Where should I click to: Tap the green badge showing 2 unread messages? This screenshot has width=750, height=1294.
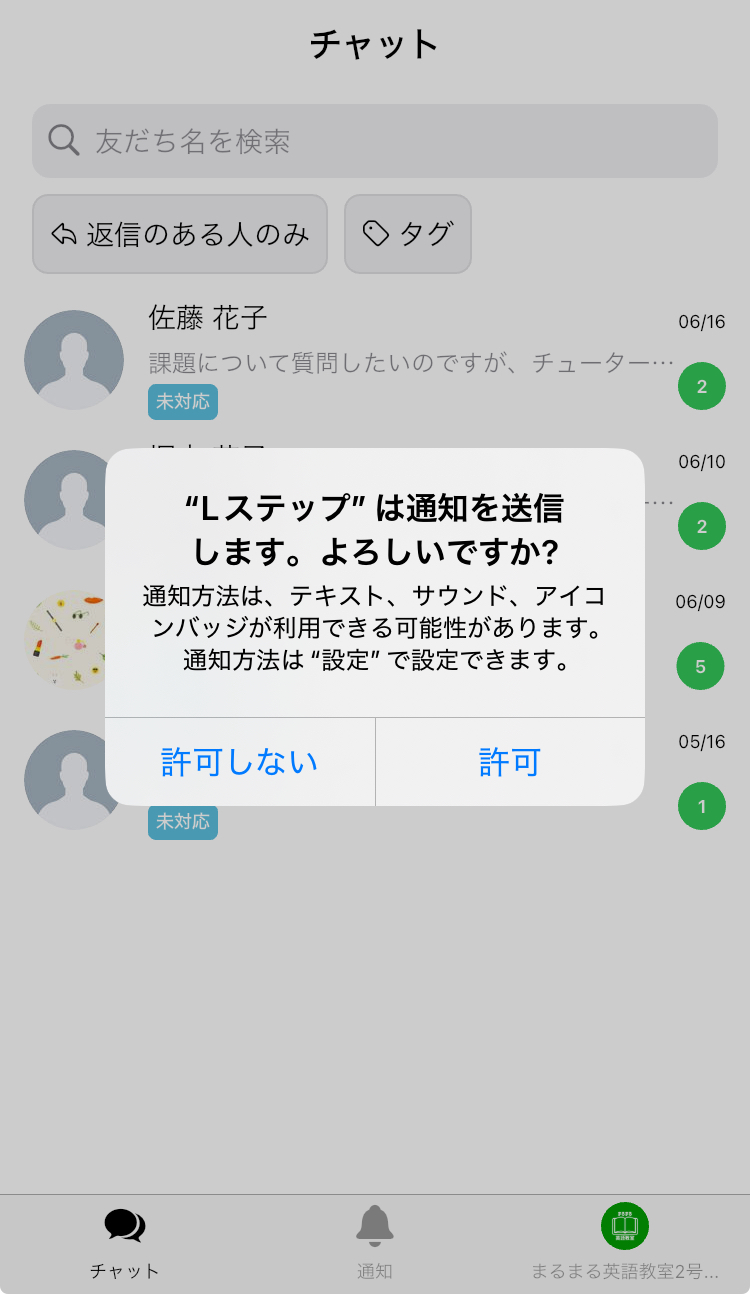701,386
